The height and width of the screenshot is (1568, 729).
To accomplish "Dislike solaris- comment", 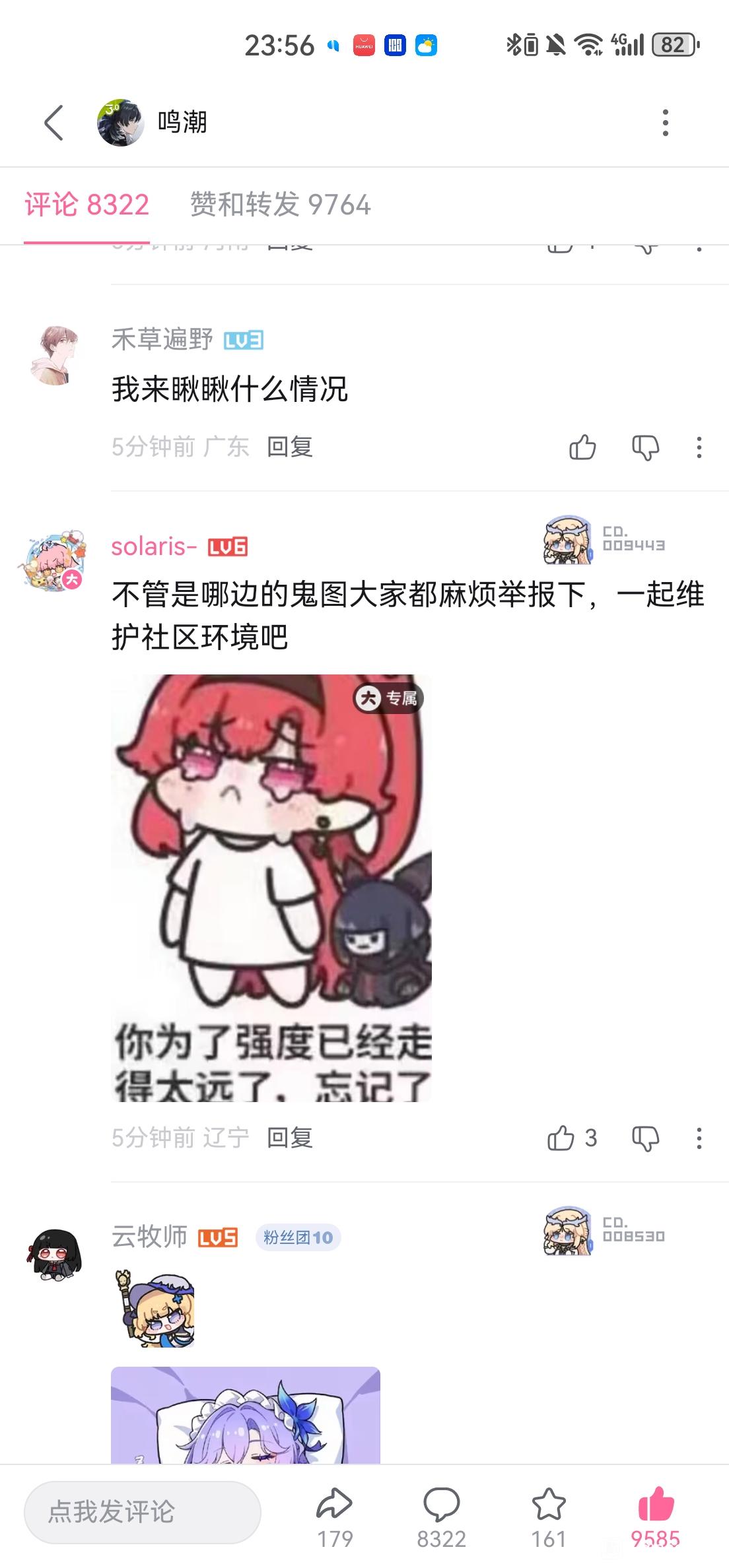I will coord(645,1138).
